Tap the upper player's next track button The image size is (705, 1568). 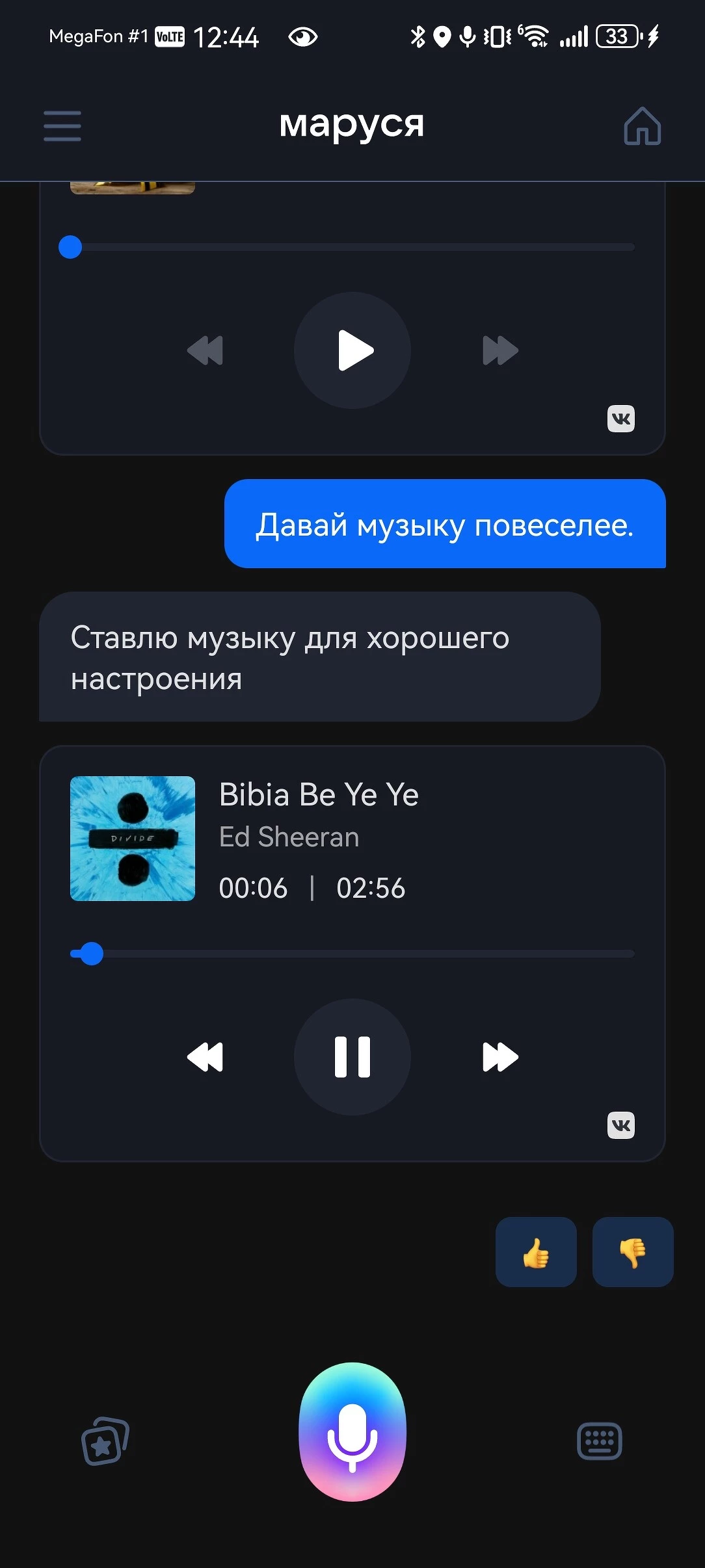500,350
